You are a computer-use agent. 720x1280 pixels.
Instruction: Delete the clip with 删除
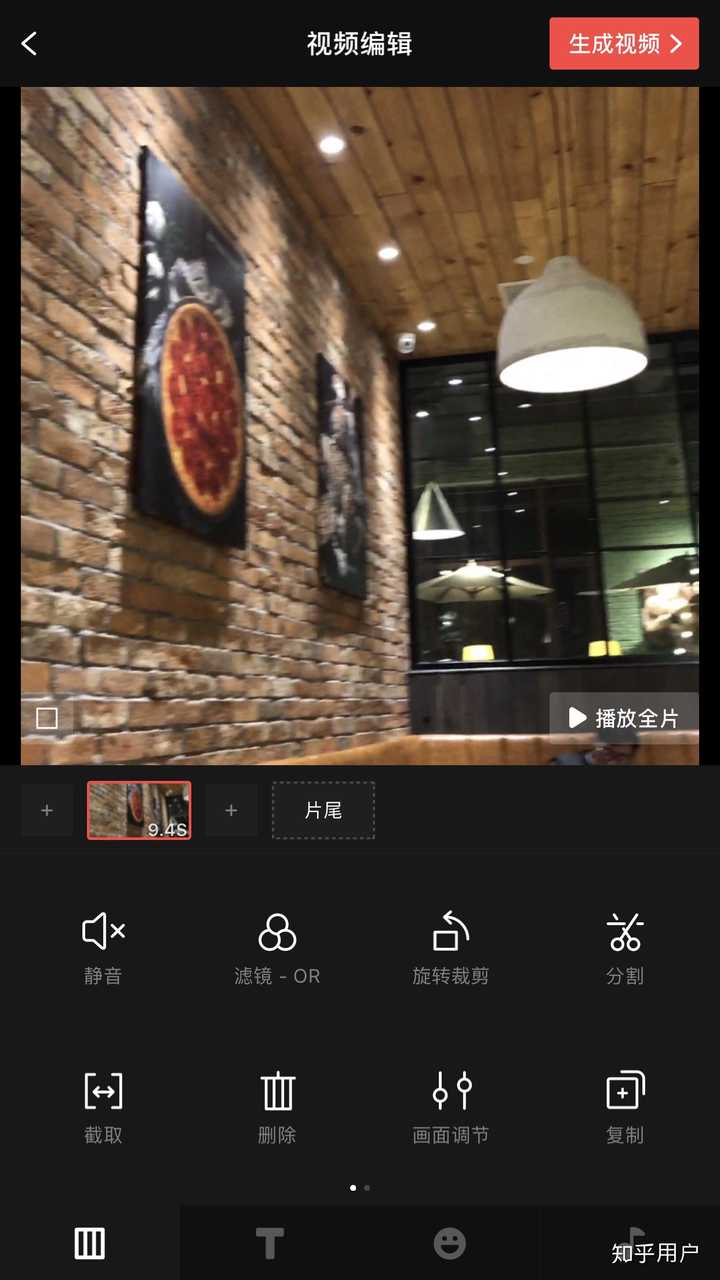coord(277,1106)
